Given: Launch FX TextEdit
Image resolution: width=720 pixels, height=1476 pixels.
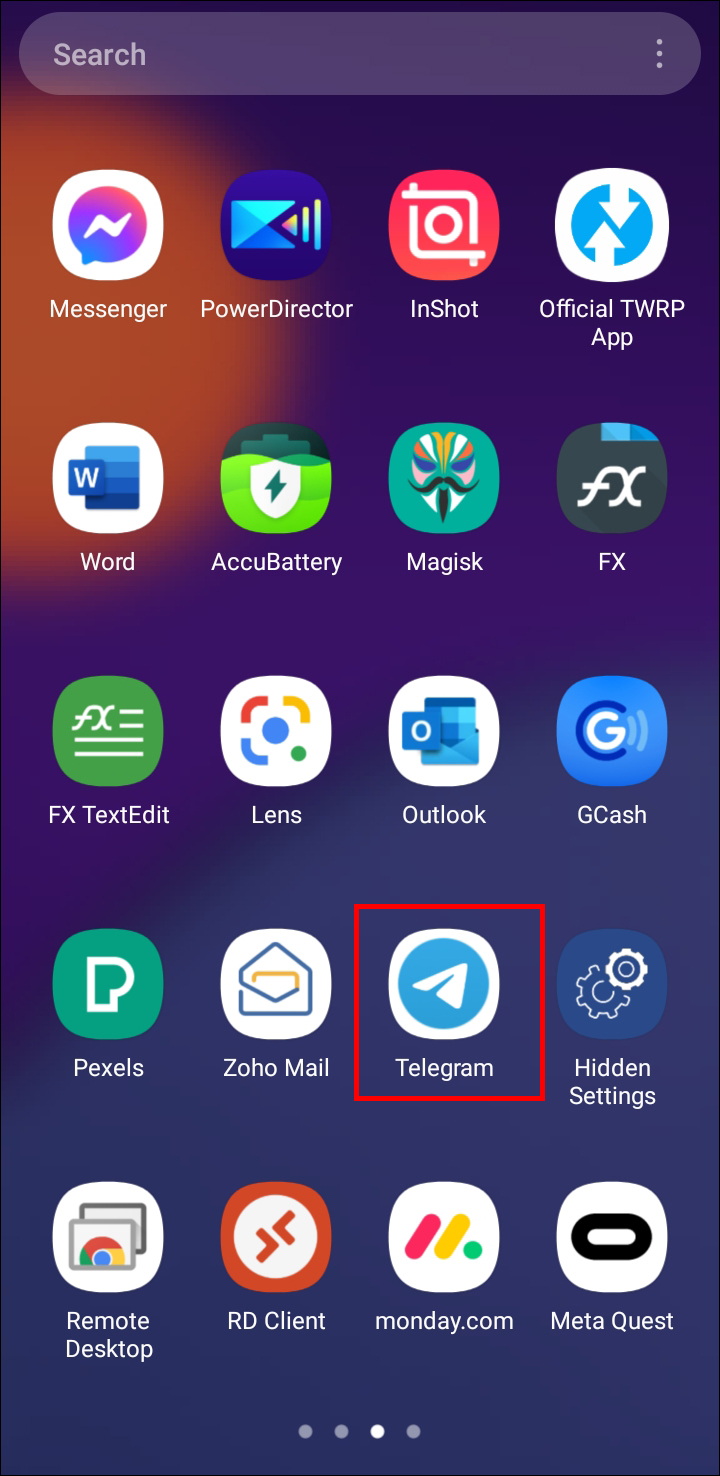Looking at the screenshot, I should point(108,731).
